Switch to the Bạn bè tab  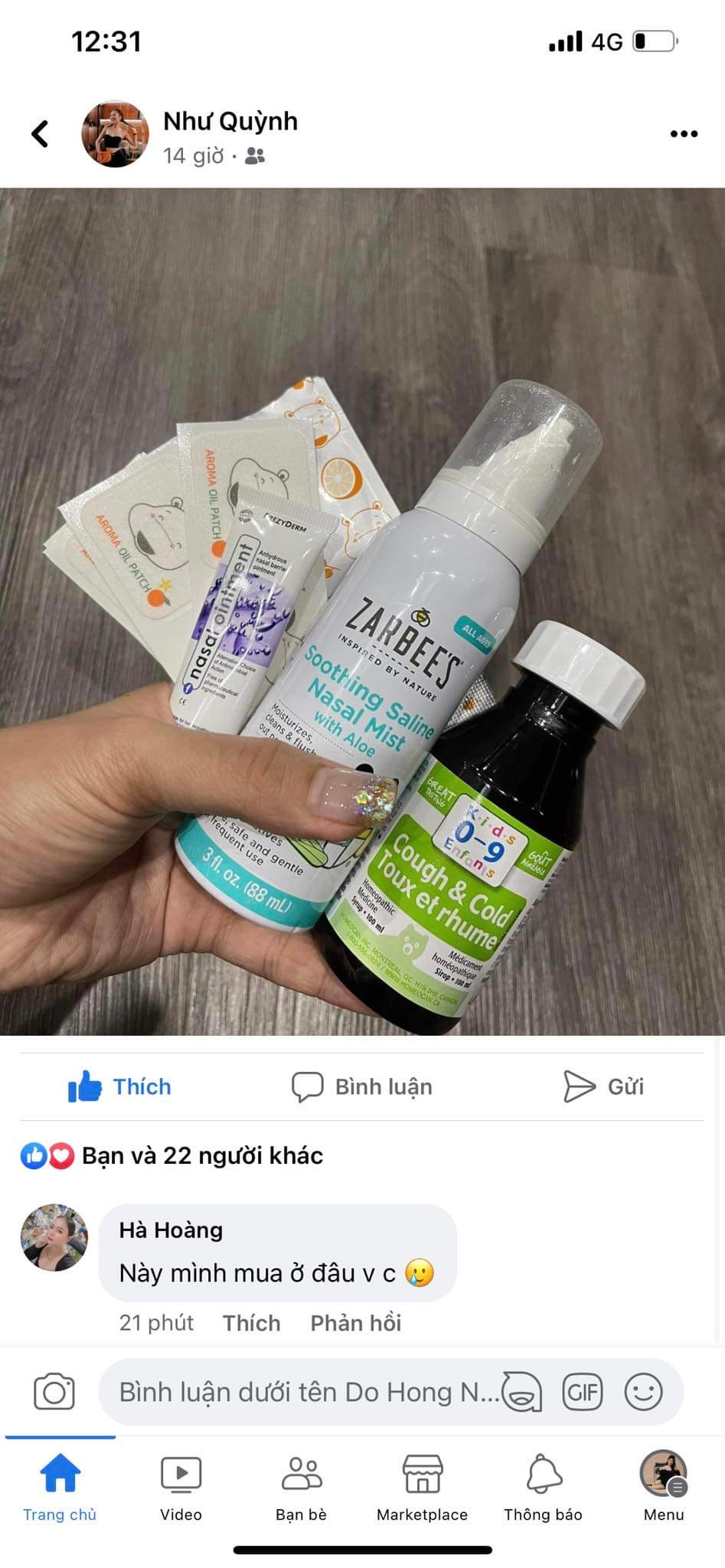[302, 1488]
